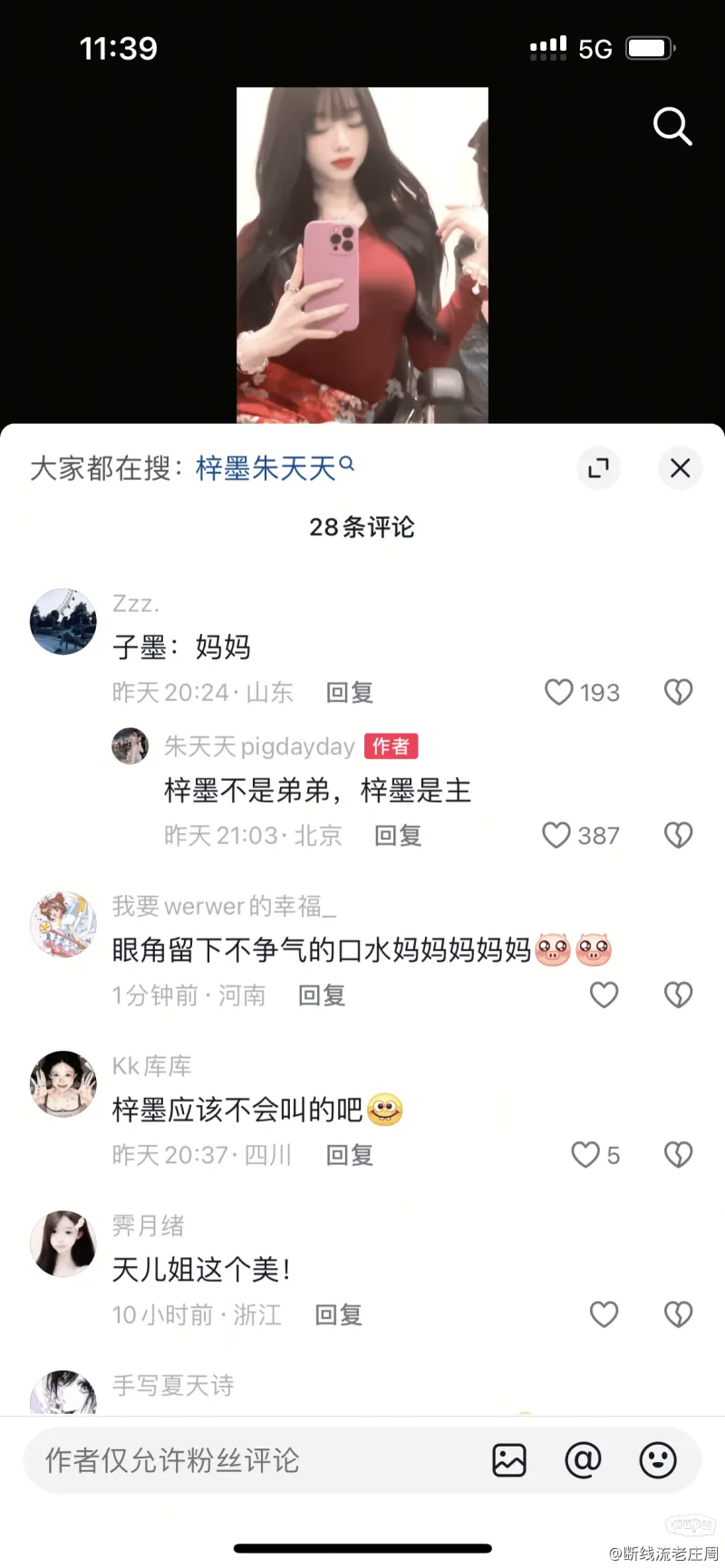Close the comments panel

point(680,468)
